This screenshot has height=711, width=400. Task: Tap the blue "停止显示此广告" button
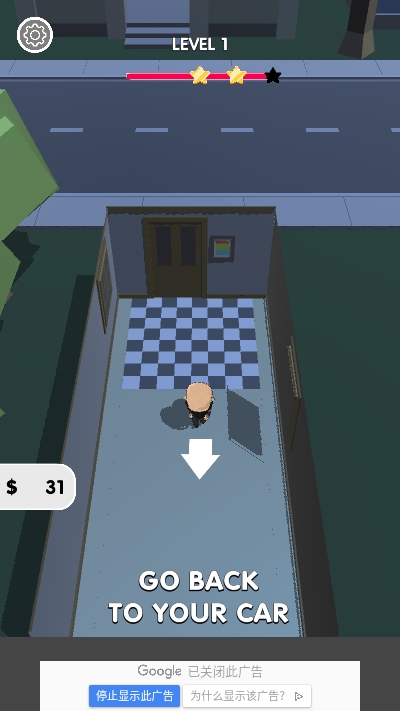tap(135, 696)
